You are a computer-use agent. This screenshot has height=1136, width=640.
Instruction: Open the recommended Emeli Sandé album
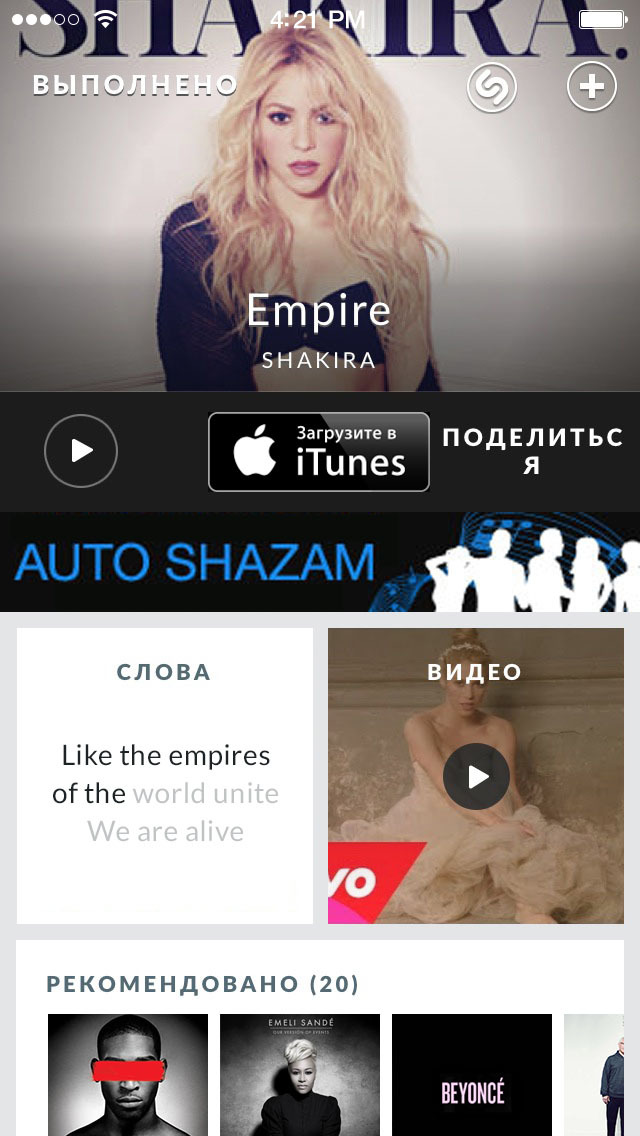click(300, 1074)
